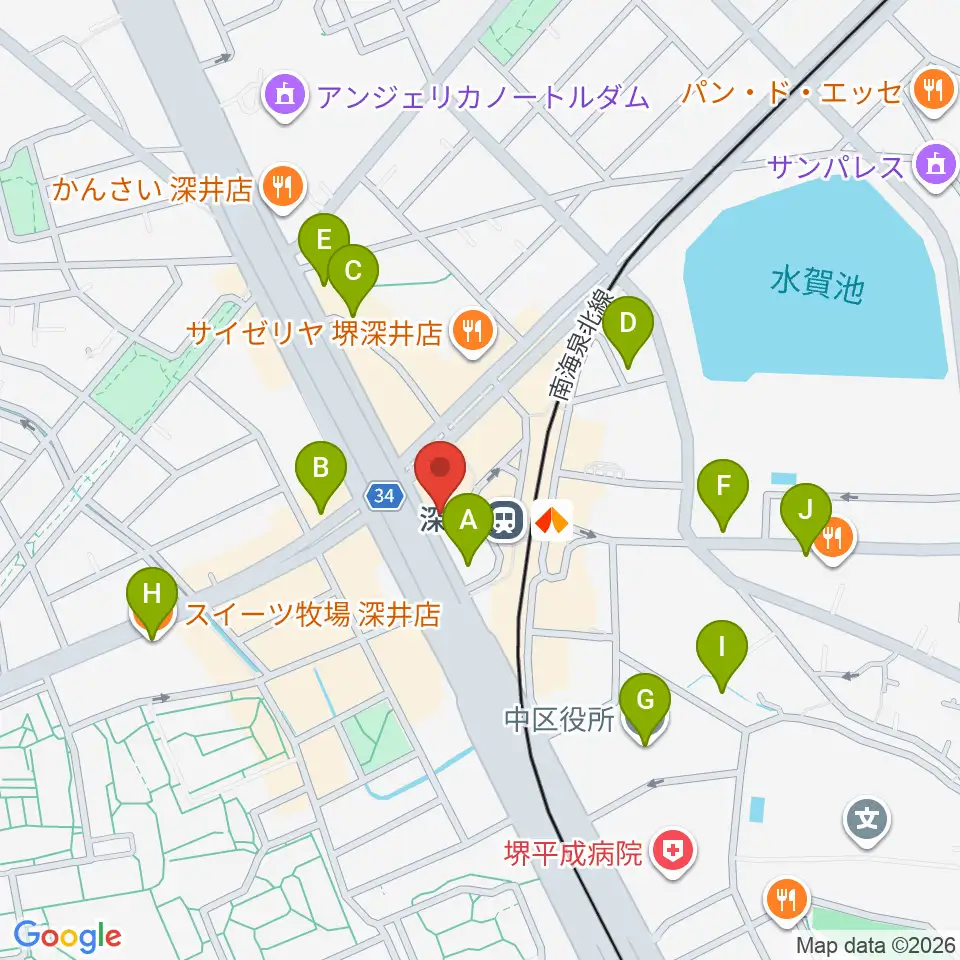Tap the green map marker A

[x=468, y=529]
